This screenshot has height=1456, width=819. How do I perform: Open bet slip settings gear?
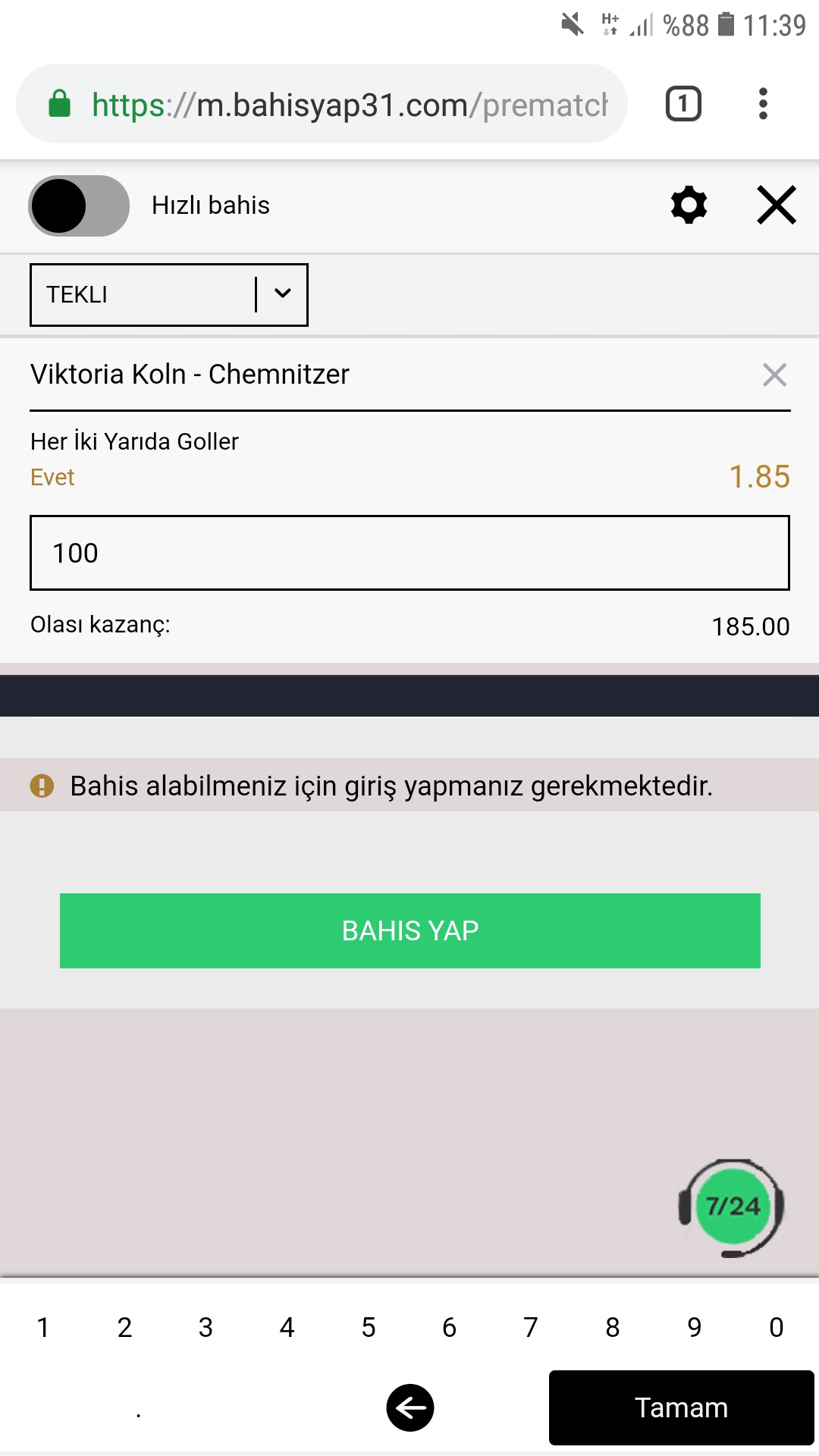[689, 205]
